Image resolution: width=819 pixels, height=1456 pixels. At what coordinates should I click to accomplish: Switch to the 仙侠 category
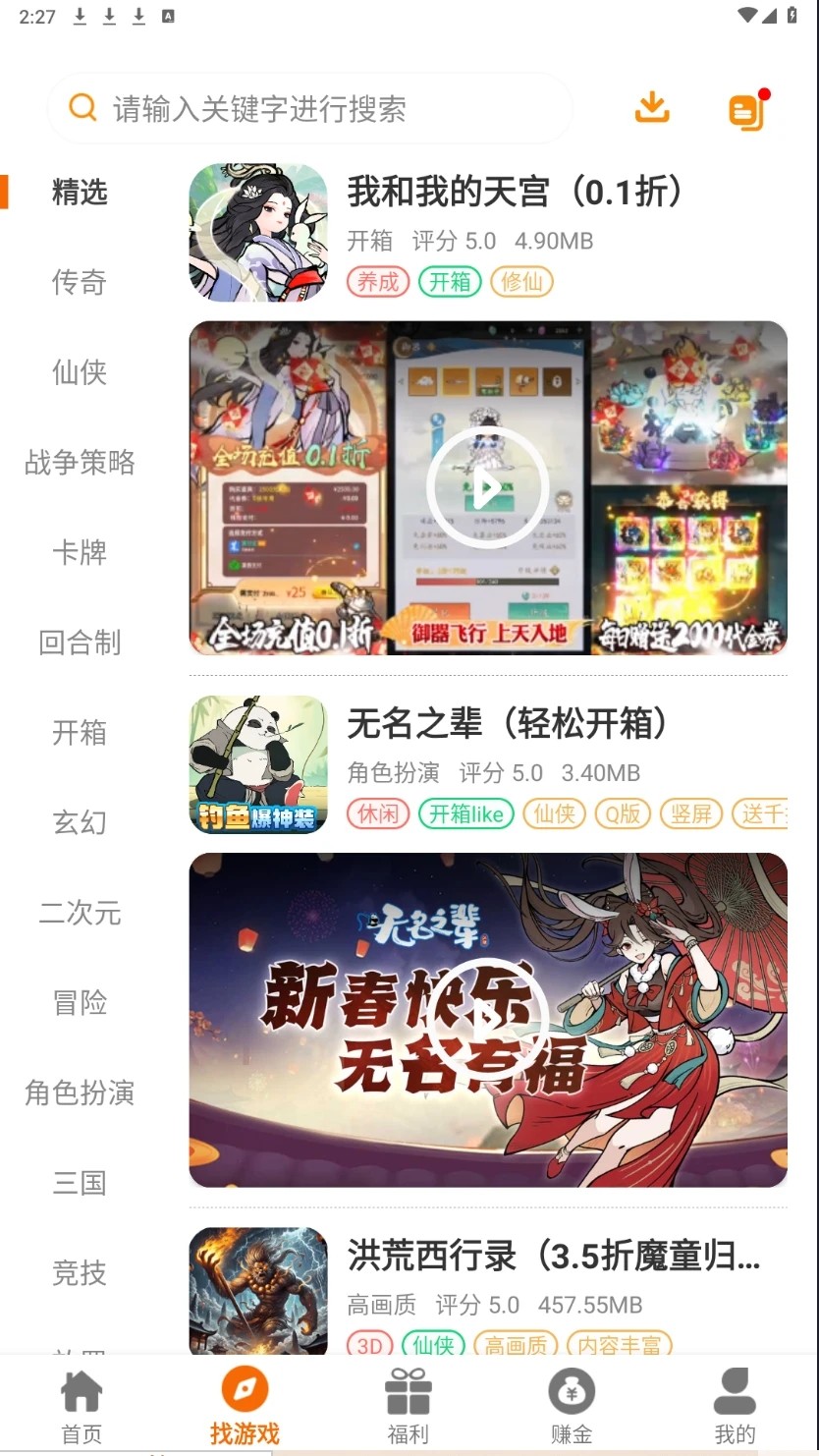80,373
